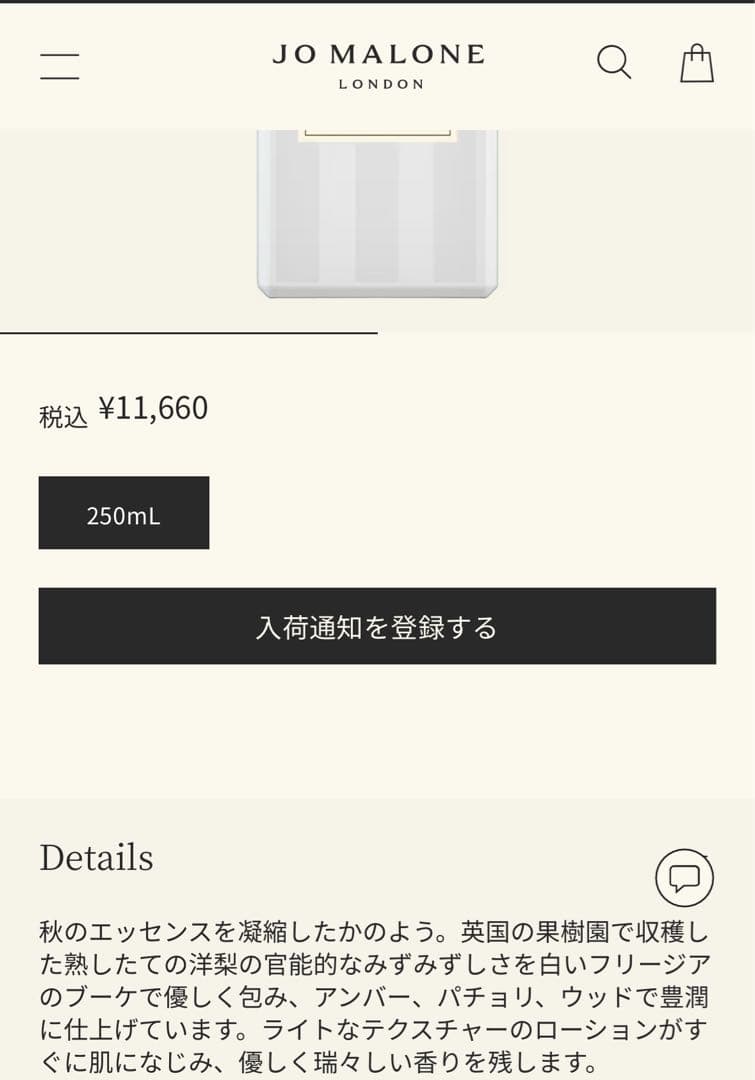Return to the homepage via the logo
Screen dimensions: 755x1080
coord(378,64)
